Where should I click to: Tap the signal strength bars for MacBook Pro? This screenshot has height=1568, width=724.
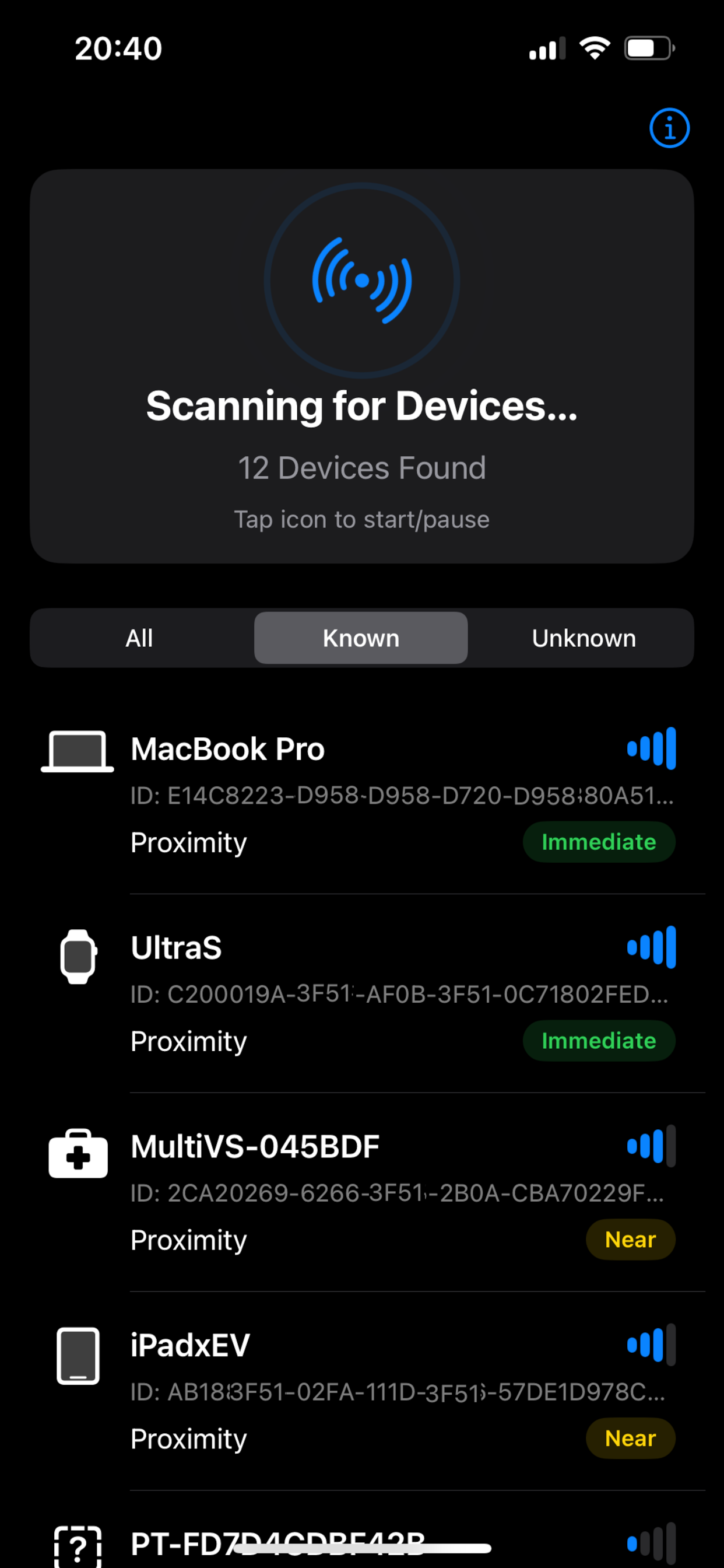pyautogui.click(x=651, y=748)
